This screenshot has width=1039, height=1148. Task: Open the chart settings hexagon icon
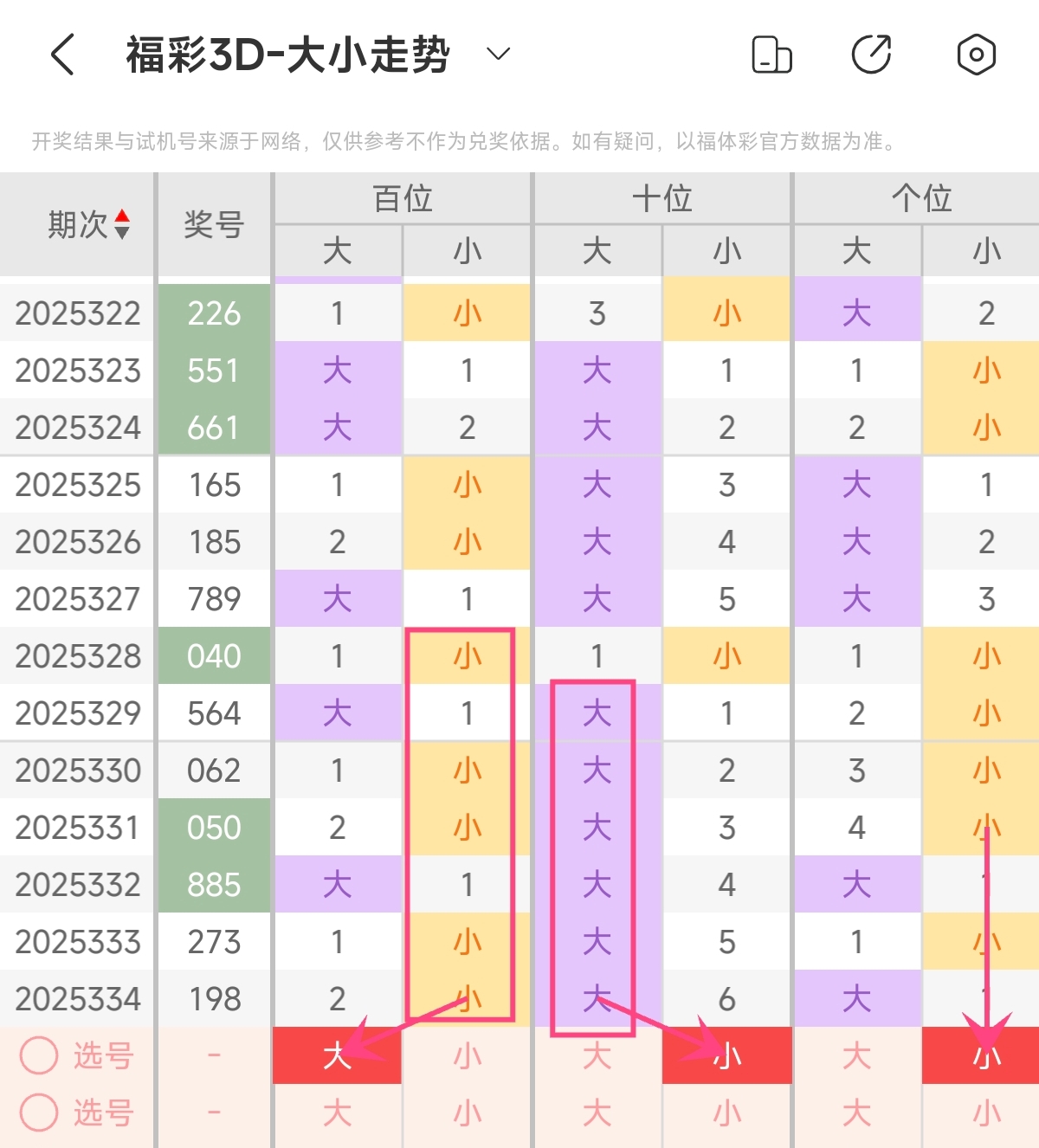click(x=976, y=55)
